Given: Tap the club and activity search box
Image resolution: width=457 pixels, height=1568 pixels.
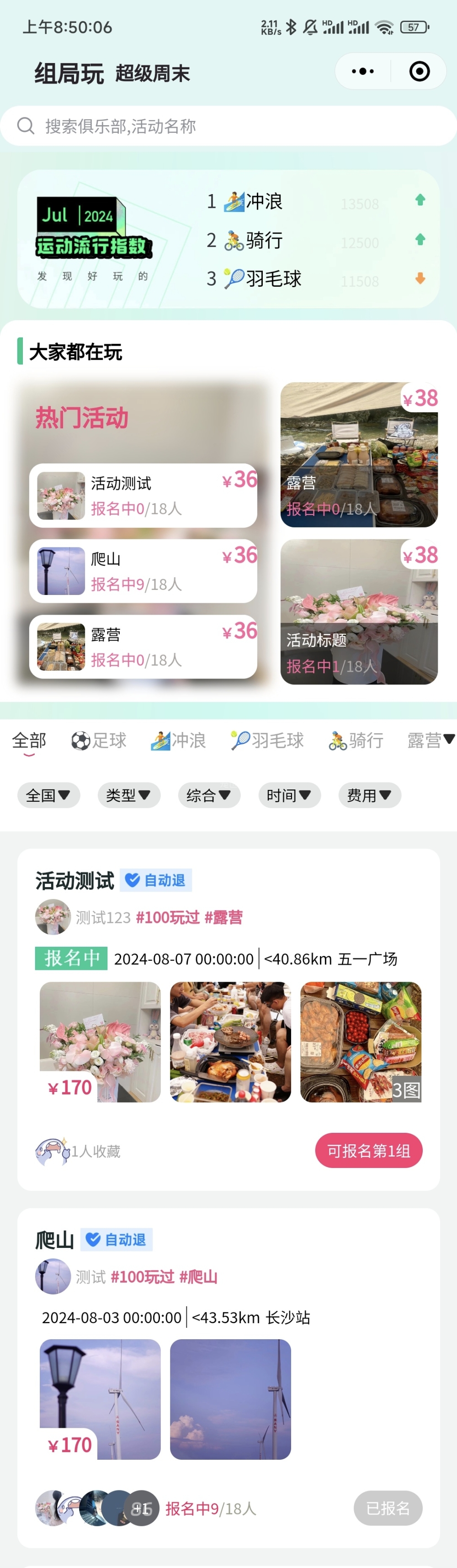Looking at the screenshot, I should click(x=228, y=126).
